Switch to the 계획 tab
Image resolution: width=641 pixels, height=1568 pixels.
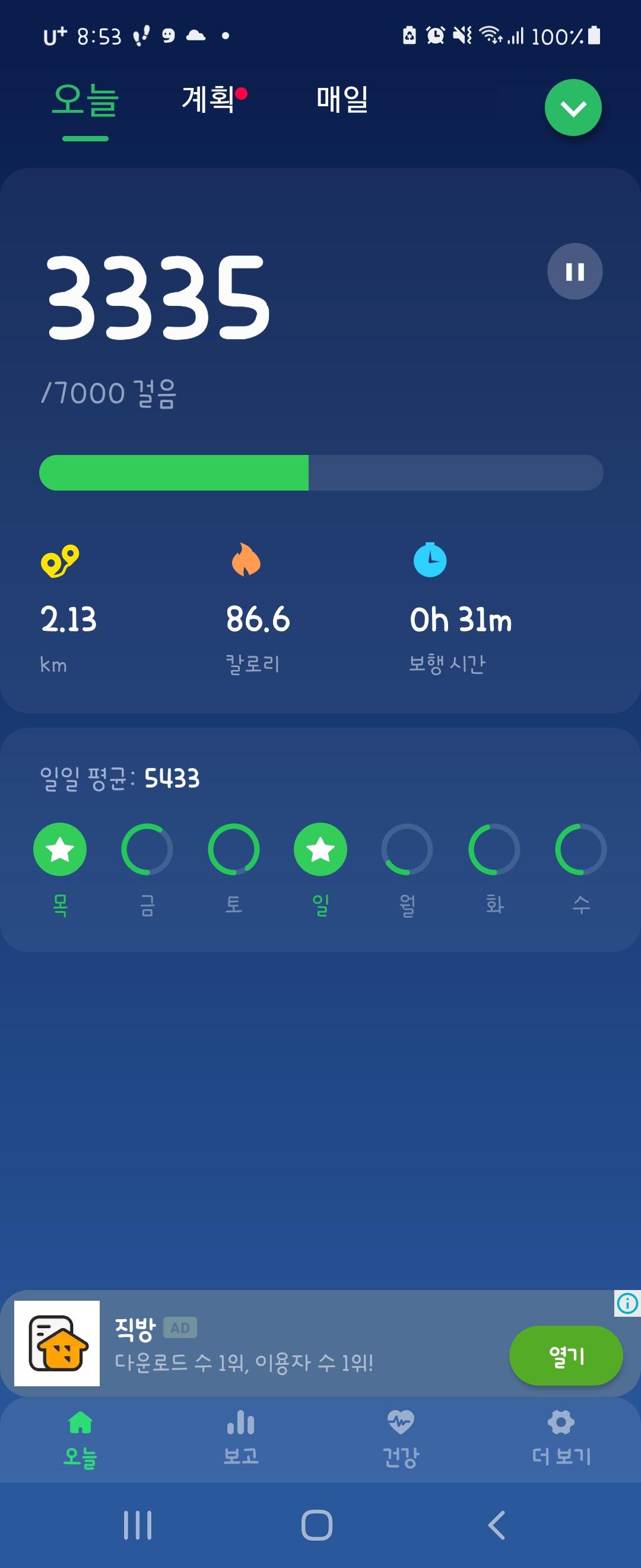(208, 99)
